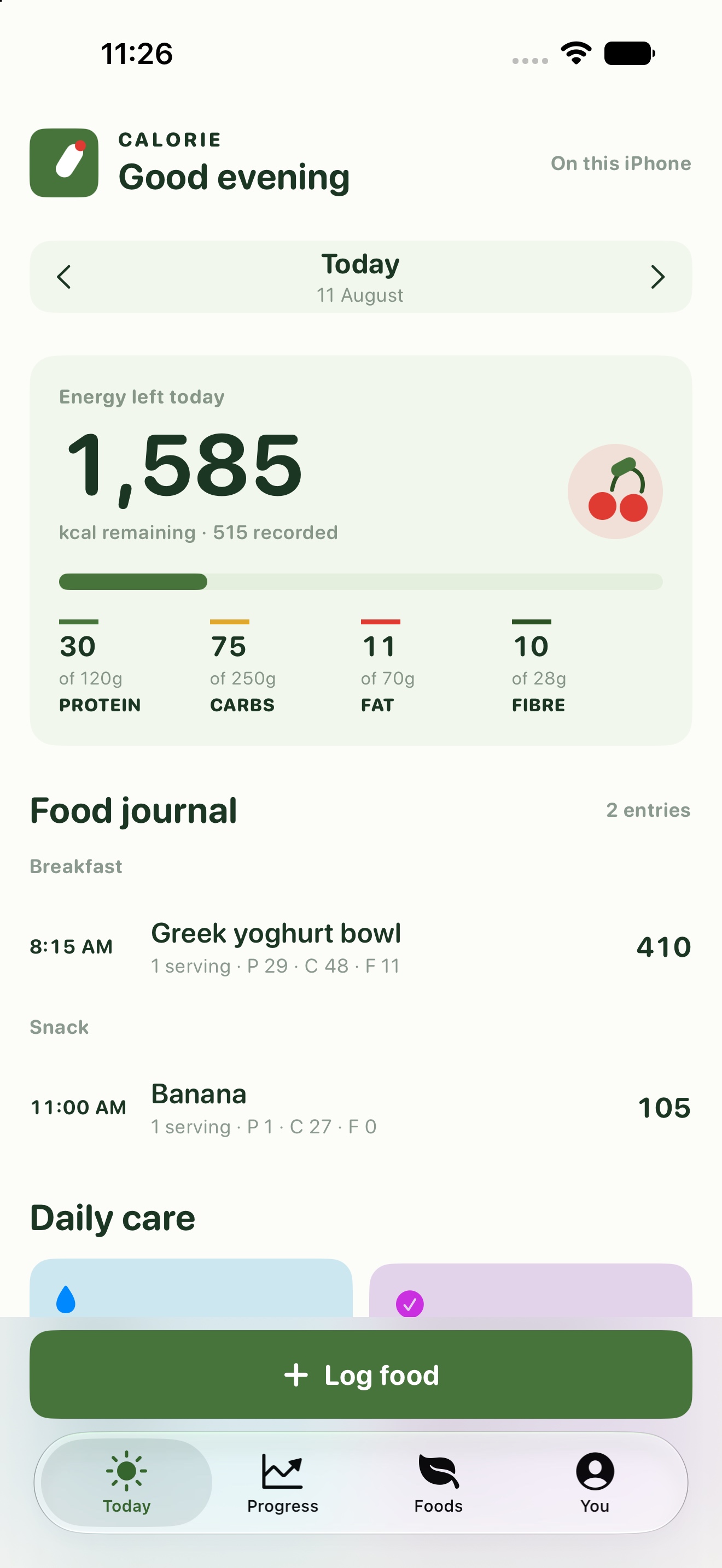
Task: Switch to the Progress tab
Action: click(x=282, y=1483)
